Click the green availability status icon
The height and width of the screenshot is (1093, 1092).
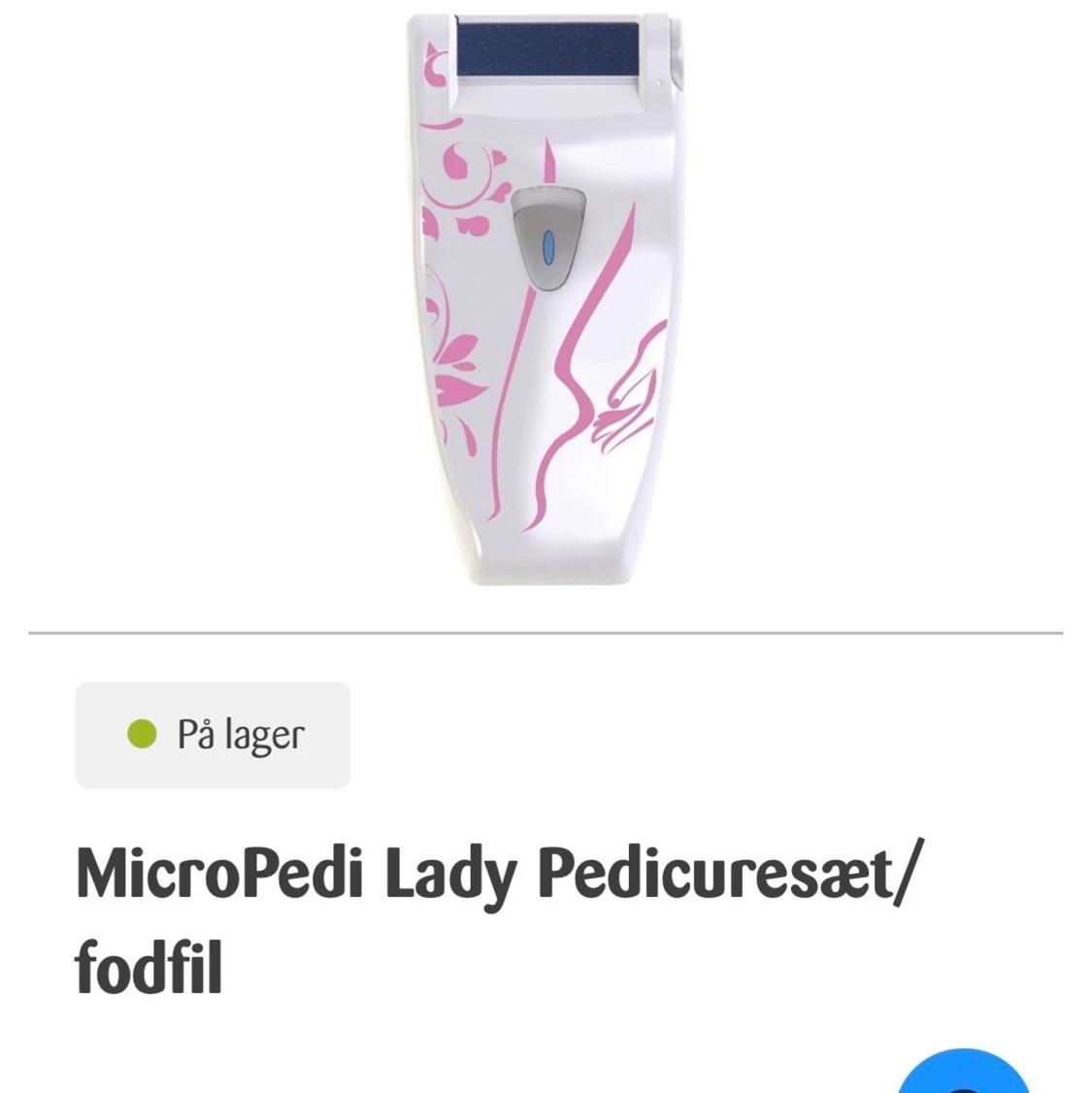point(142,735)
